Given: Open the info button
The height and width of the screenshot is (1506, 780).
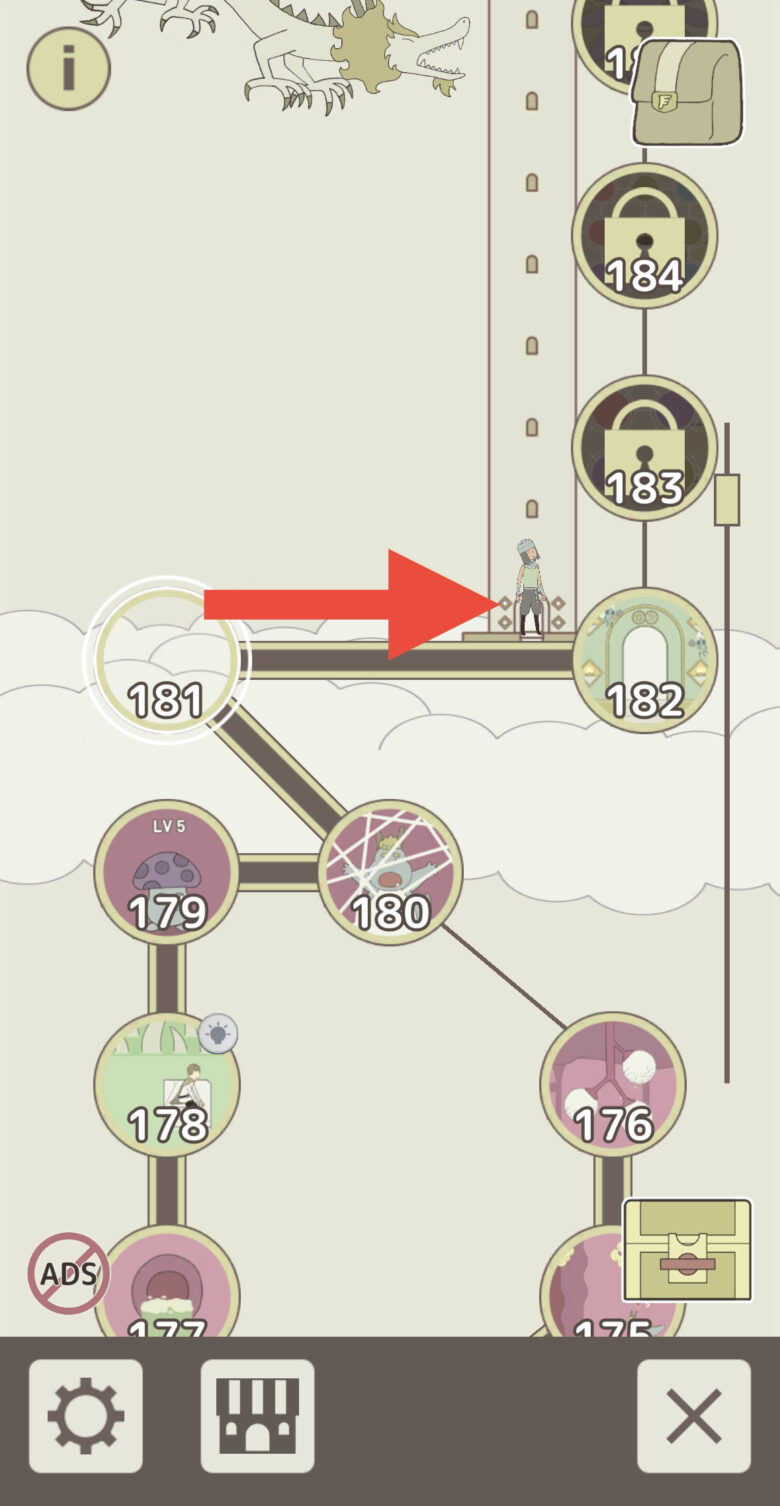Looking at the screenshot, I should [x=68, y=68].
